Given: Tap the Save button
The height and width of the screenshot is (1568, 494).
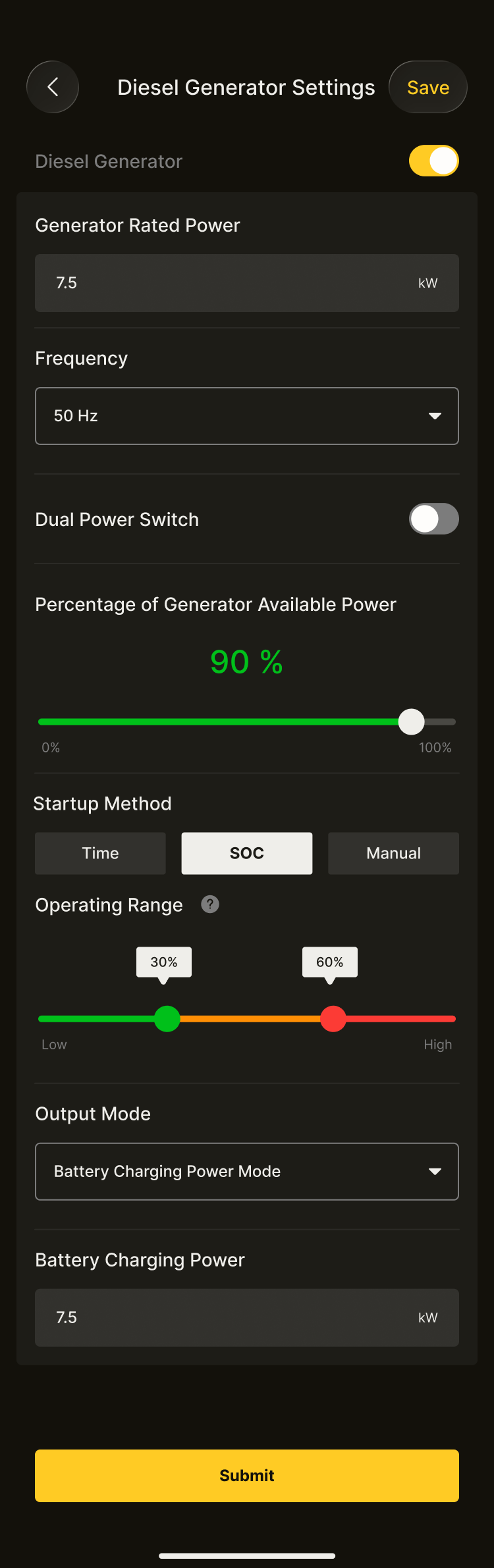Looking at the screenshot, I should click(x=428, y=87).
